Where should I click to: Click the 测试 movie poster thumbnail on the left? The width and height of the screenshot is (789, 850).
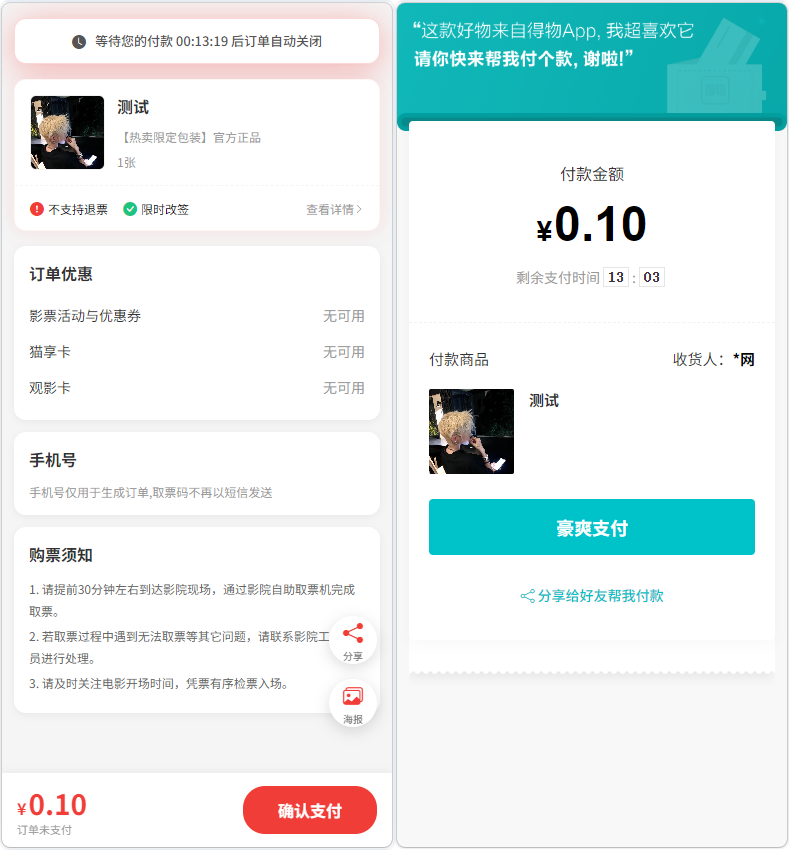(x=66, y=131)
